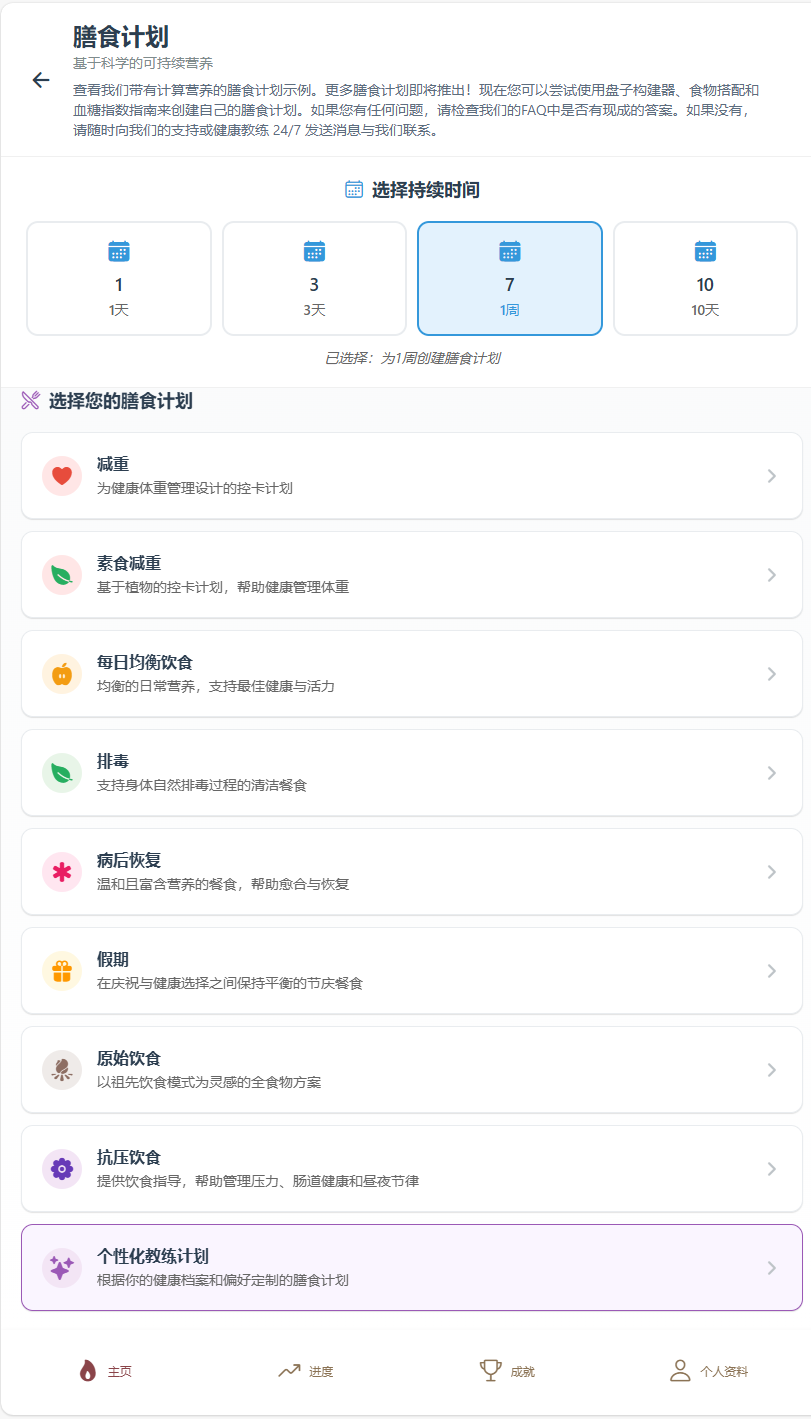
Task: Open the 假期 meal plan
Action: (411, 971)
